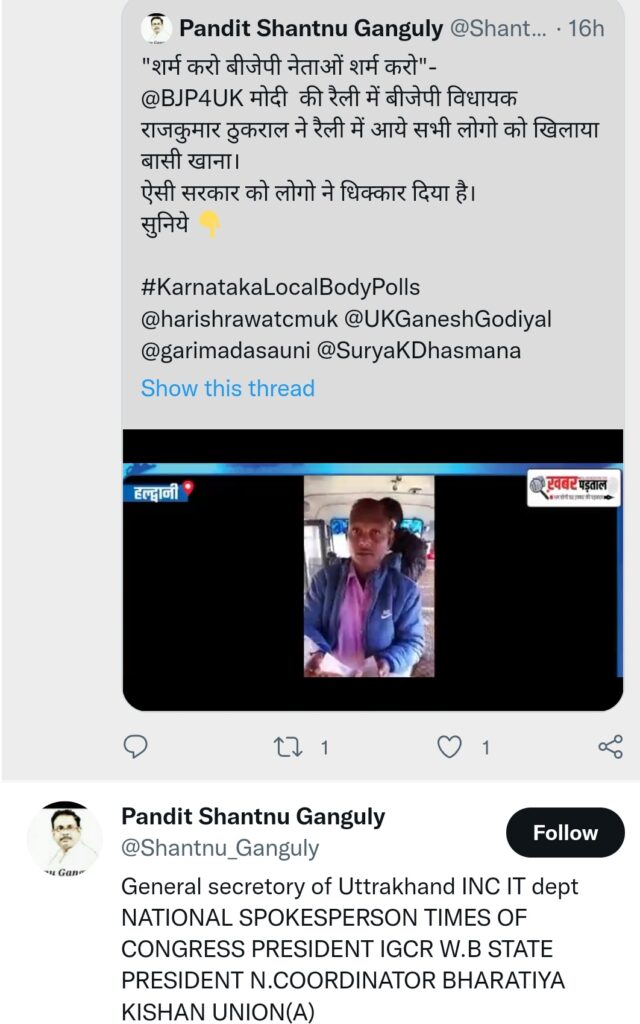
Task: Play the Haldwani video in the tweet
Action: tap(373, 569)
